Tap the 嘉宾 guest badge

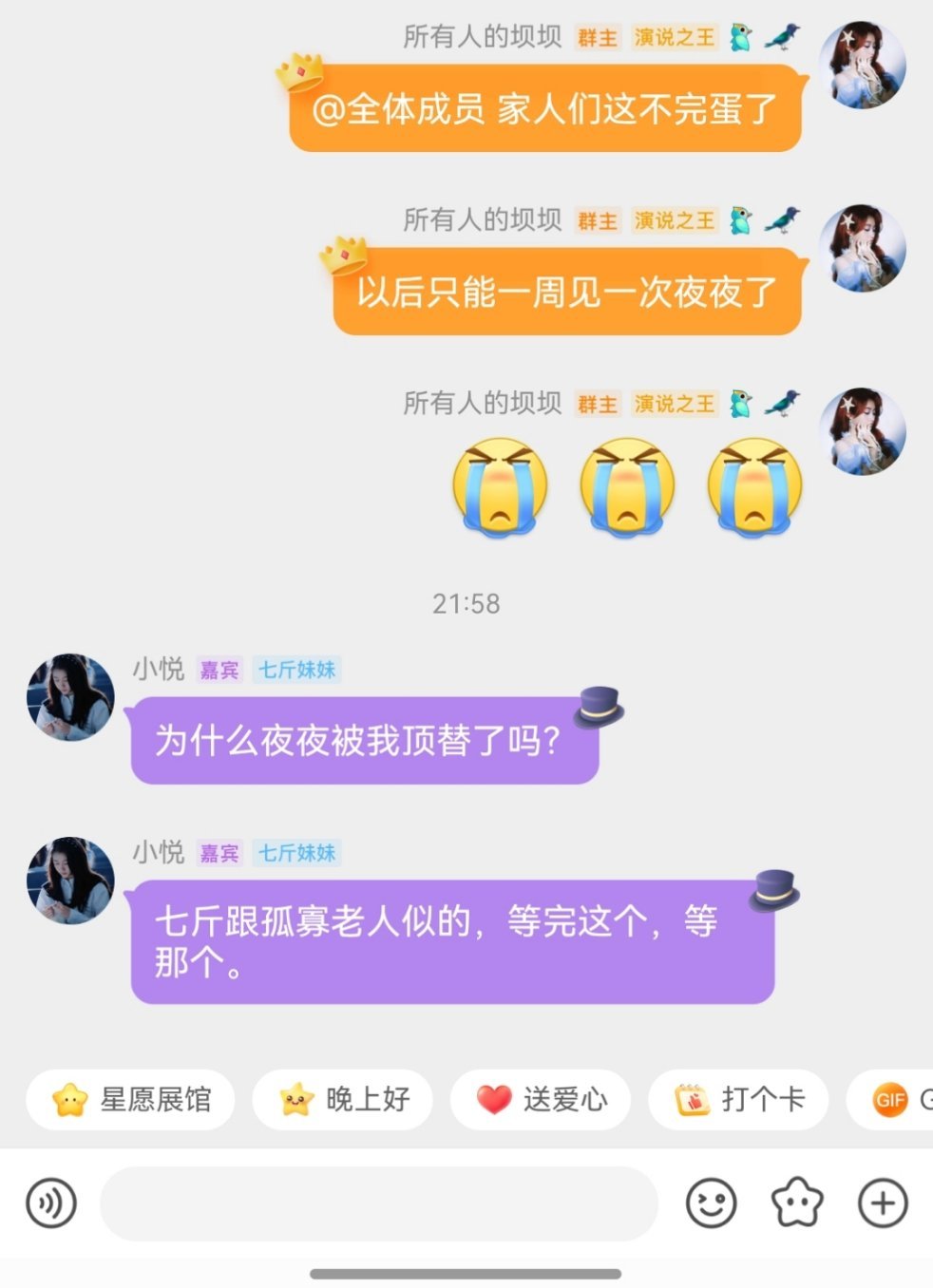click(219, 670)
